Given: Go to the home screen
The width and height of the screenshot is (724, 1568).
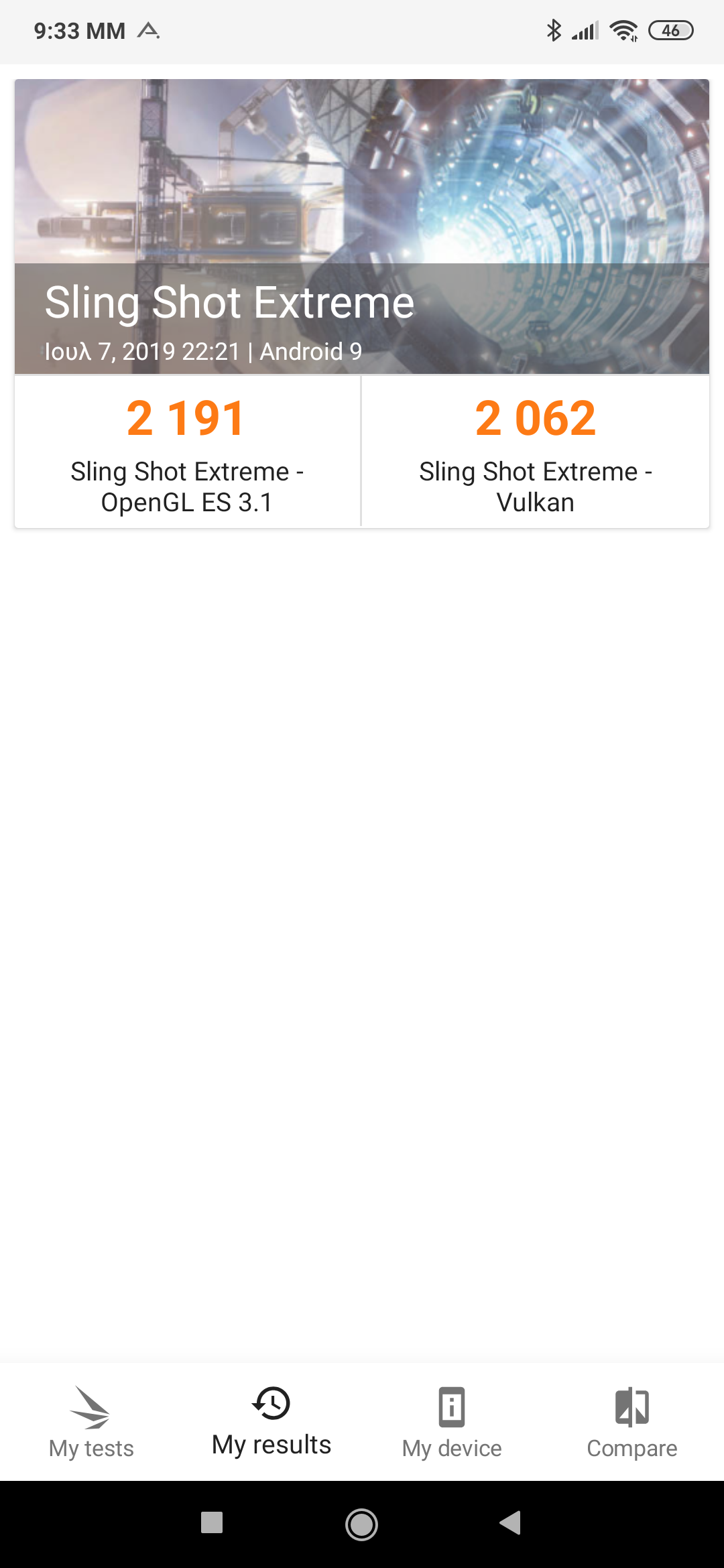Looking at the screenshot, I should 362,1524.
